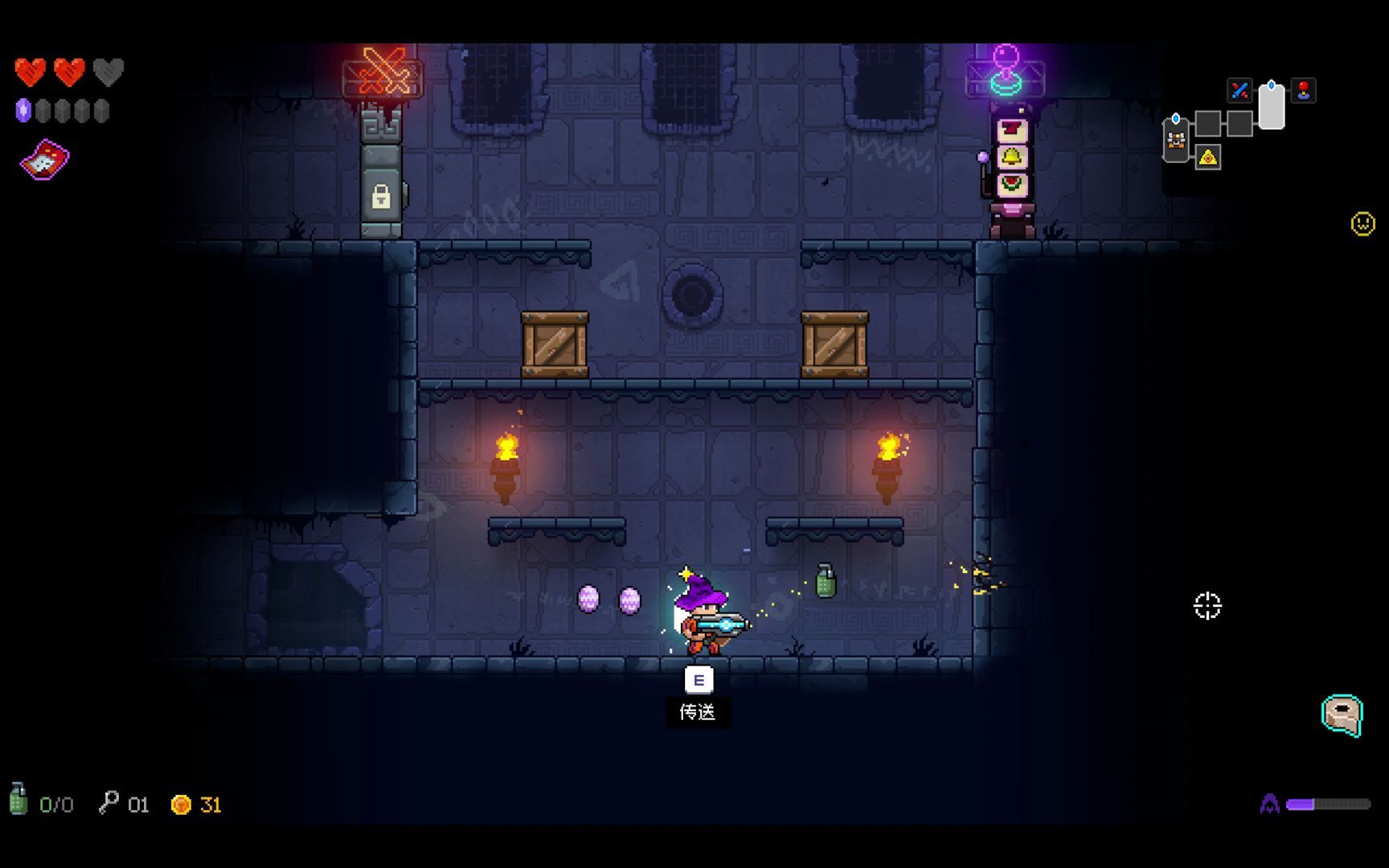Open the chat head icon

pos(1342,714)
